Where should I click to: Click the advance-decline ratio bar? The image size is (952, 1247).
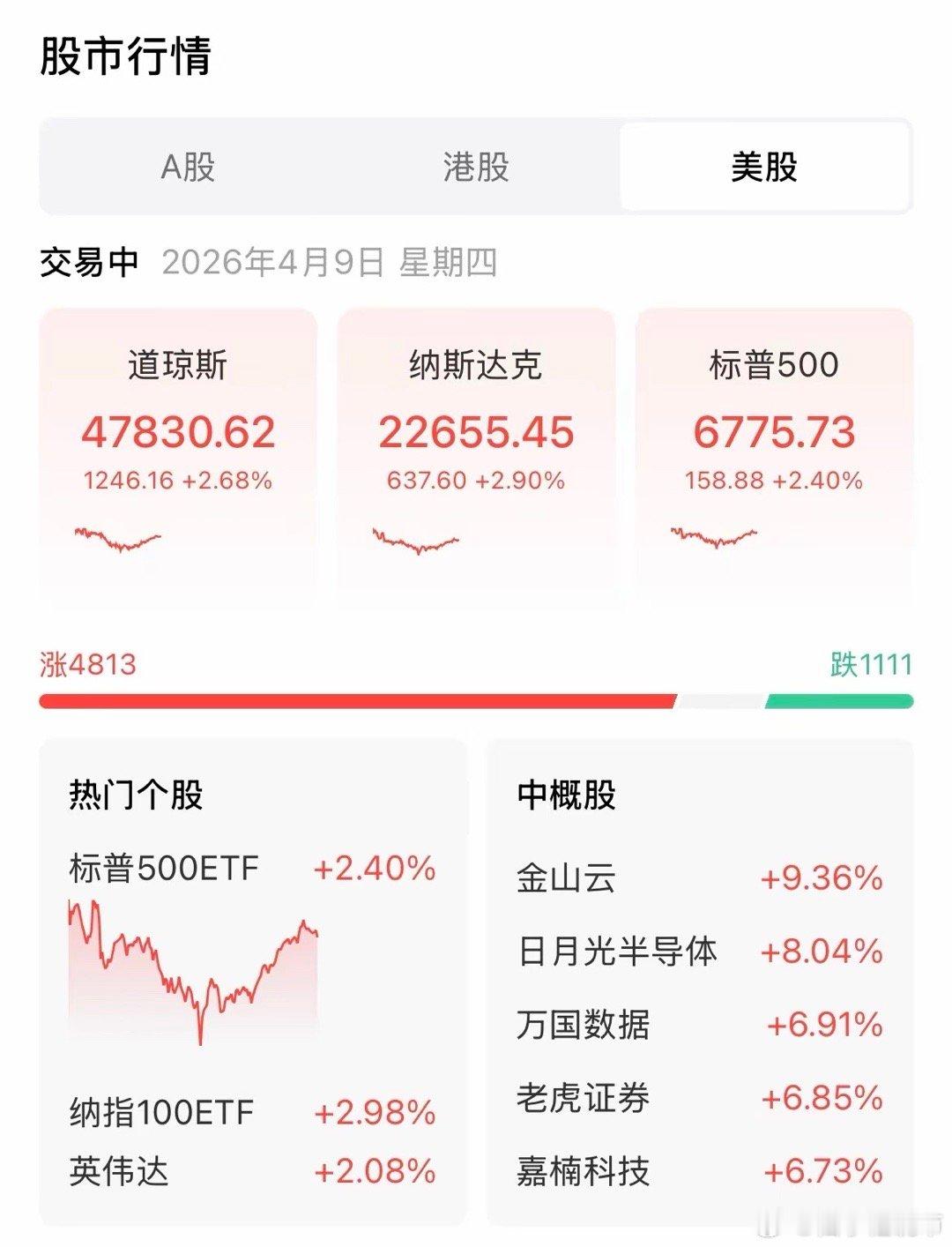point(476,703)
